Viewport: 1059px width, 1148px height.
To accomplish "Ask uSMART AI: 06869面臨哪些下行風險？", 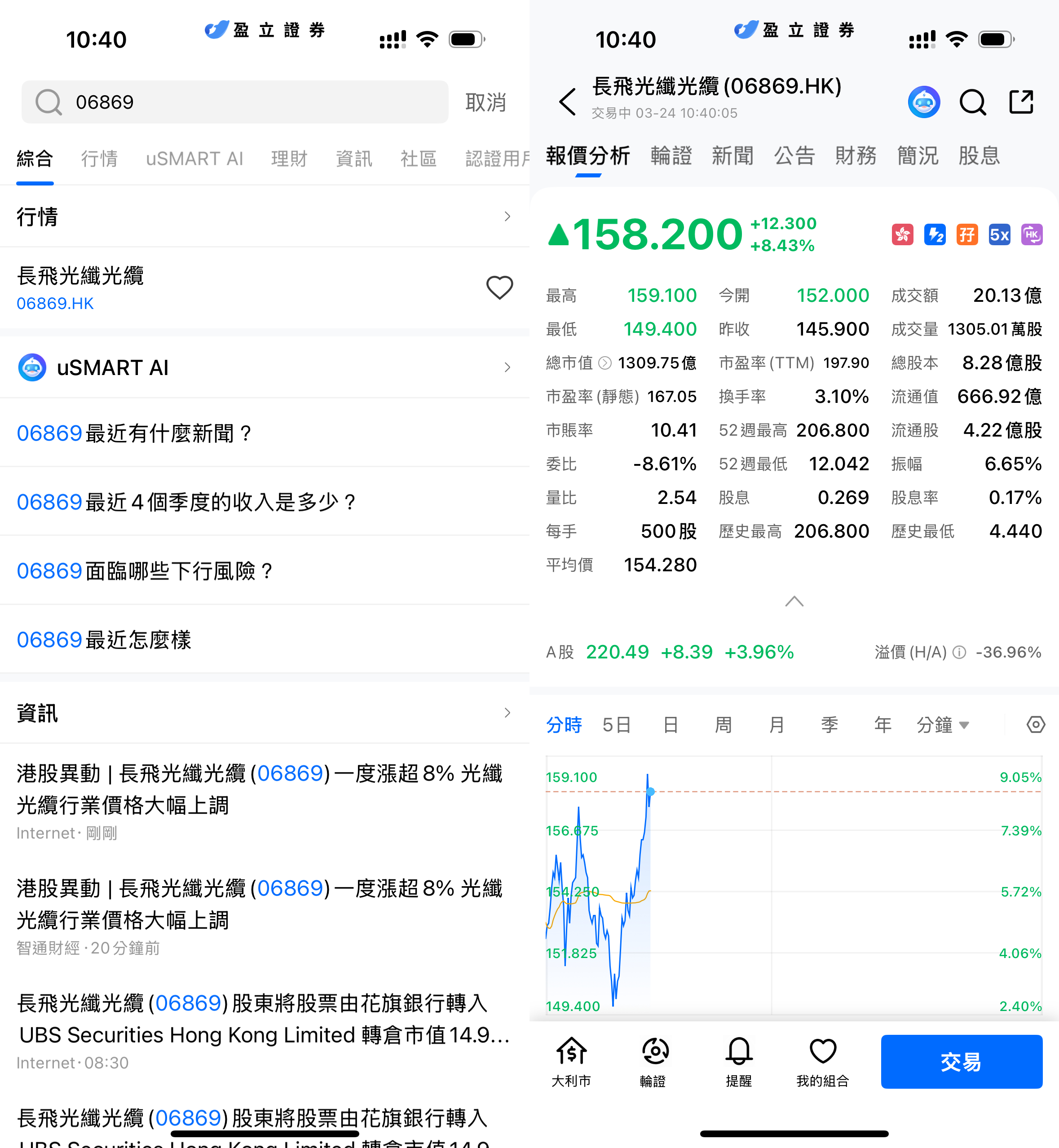I will (146, 571).
